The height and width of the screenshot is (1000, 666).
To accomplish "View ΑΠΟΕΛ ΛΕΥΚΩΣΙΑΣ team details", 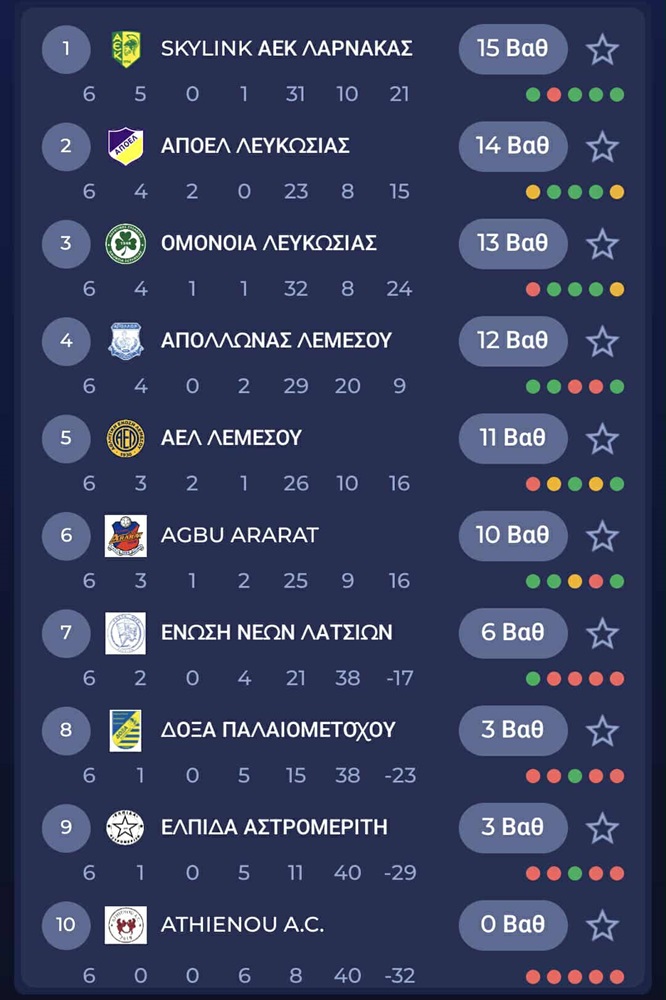I will pyautogui.click(x=255, y=146).
